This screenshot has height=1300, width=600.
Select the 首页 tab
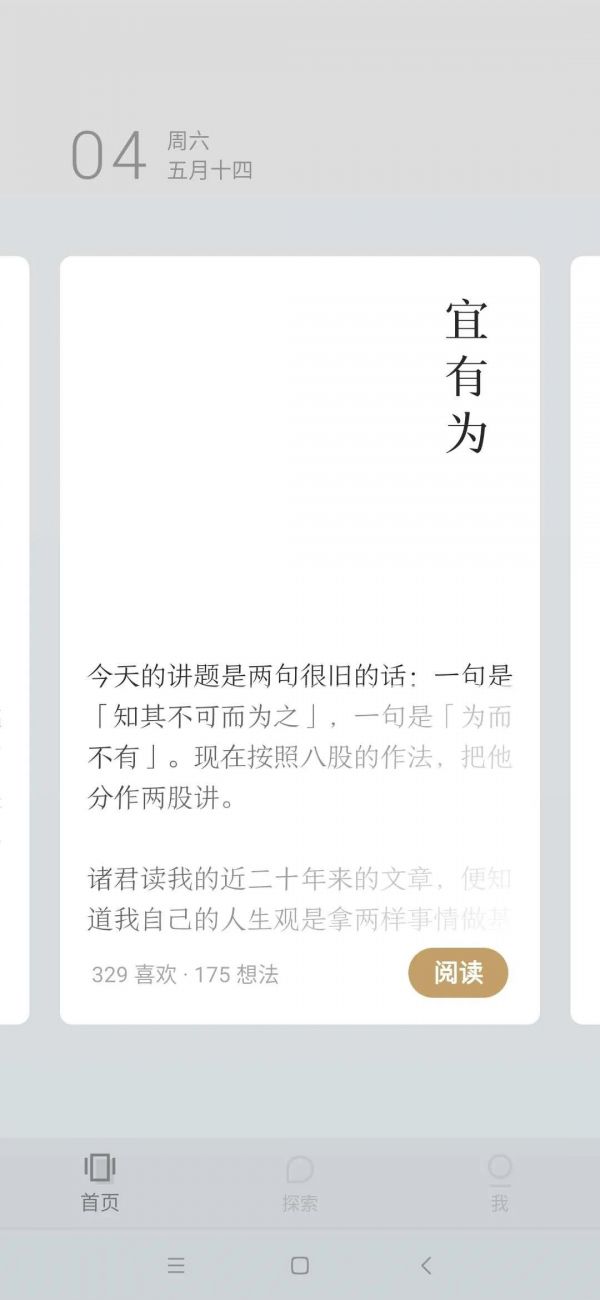[100, 1184]
